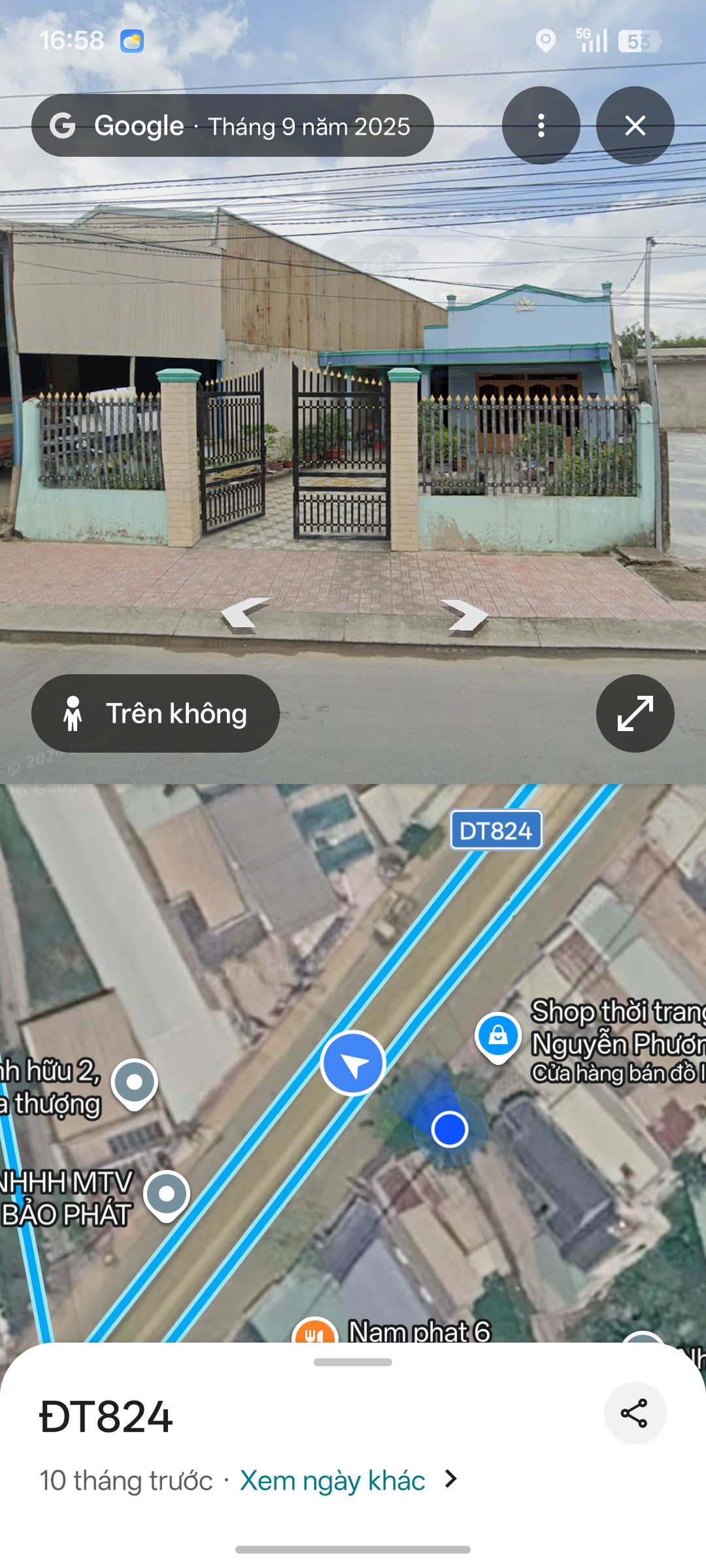Move along the street with left arrow
706x1568 pixels.
pos(244,615)
